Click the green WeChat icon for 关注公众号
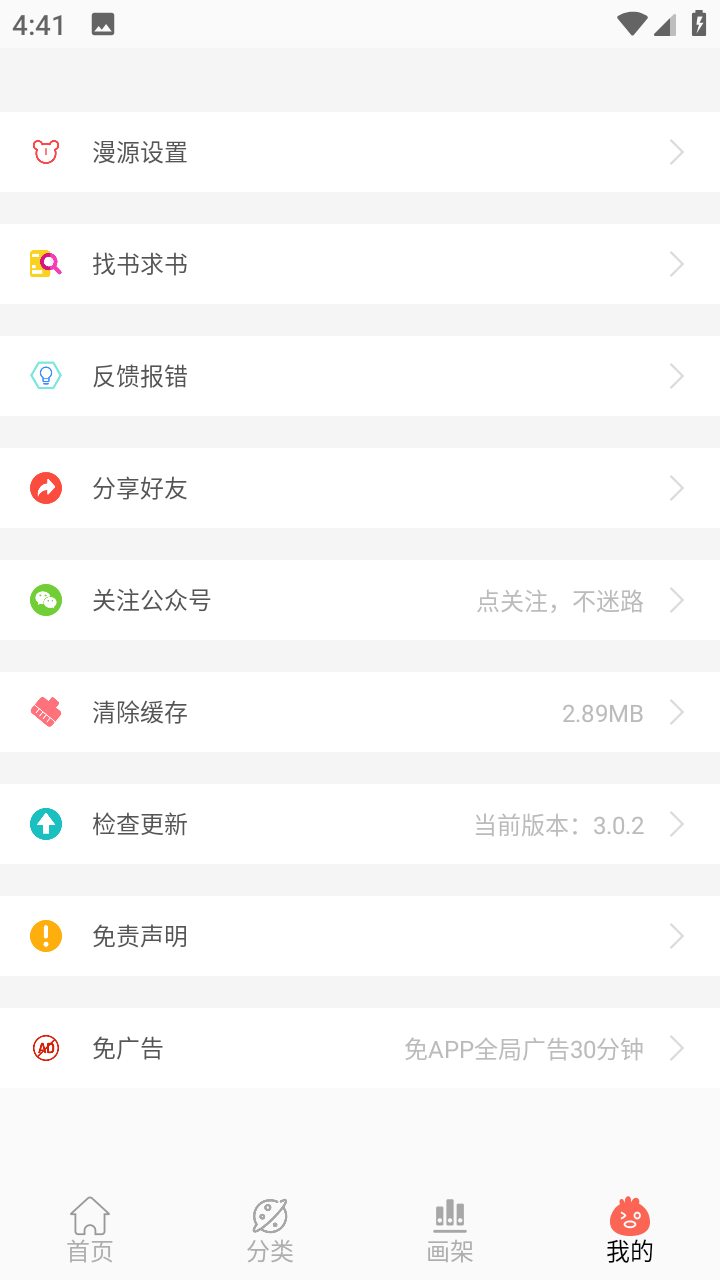The height and width of the screenshot is (1280, 720). (x=45, y=600)
